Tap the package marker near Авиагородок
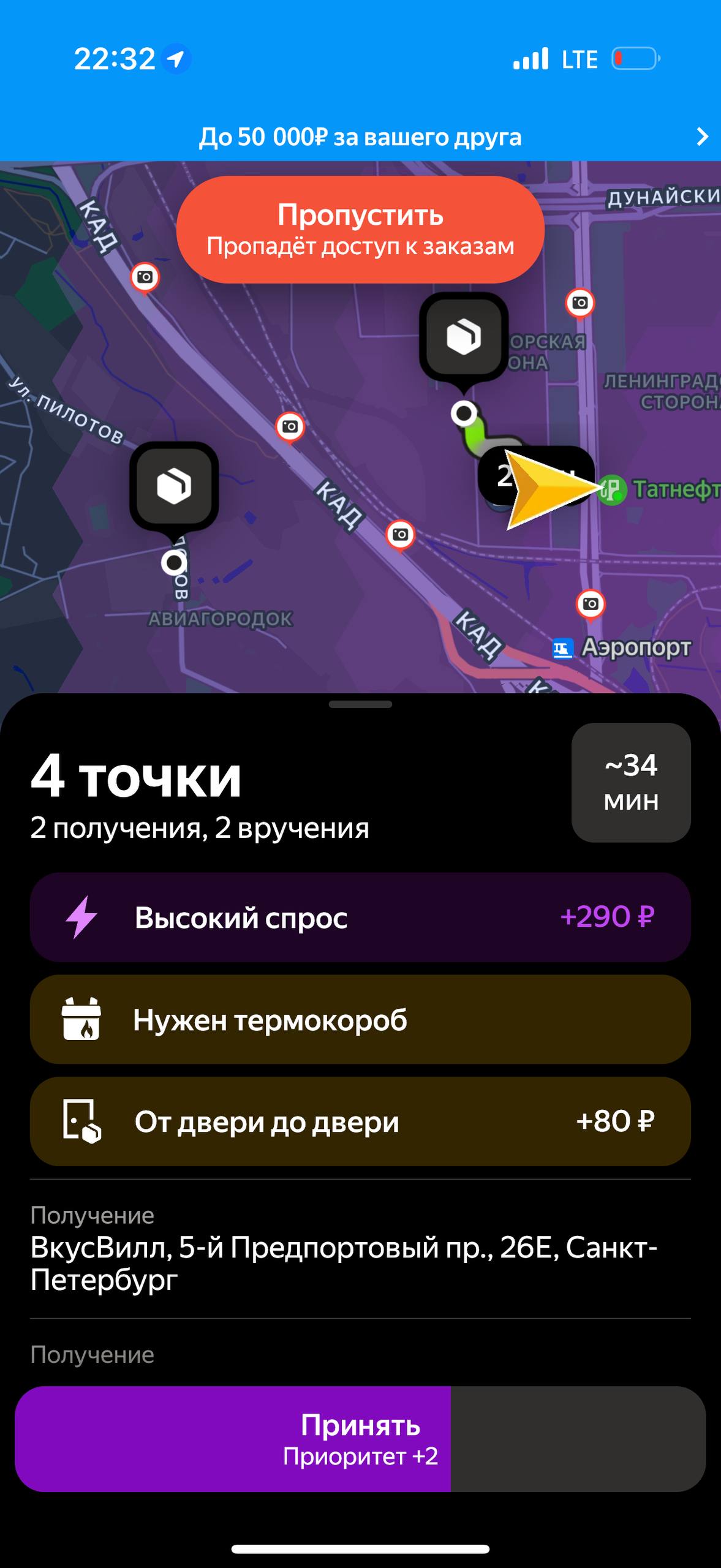This screenshot has width=721, height=1568. click(174, 486)
